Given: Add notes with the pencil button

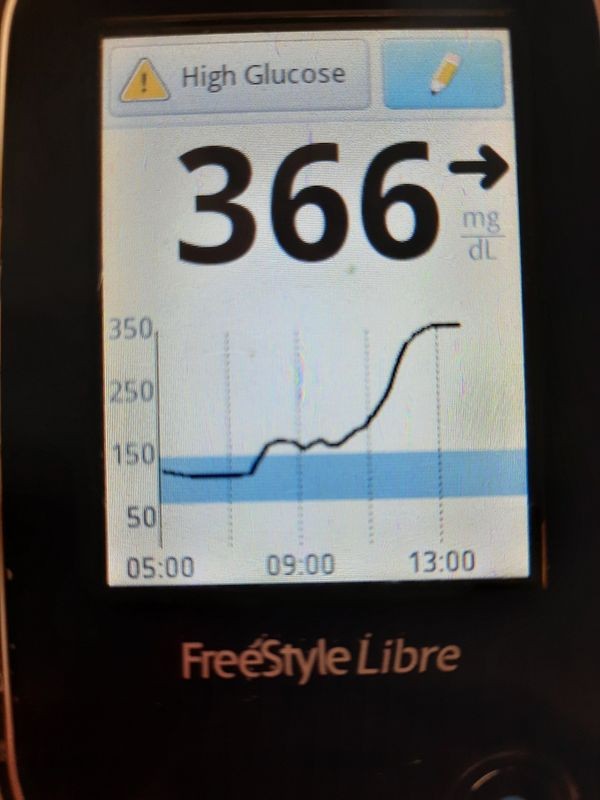Looking at the screenshot, I should (x=443, y=76).
